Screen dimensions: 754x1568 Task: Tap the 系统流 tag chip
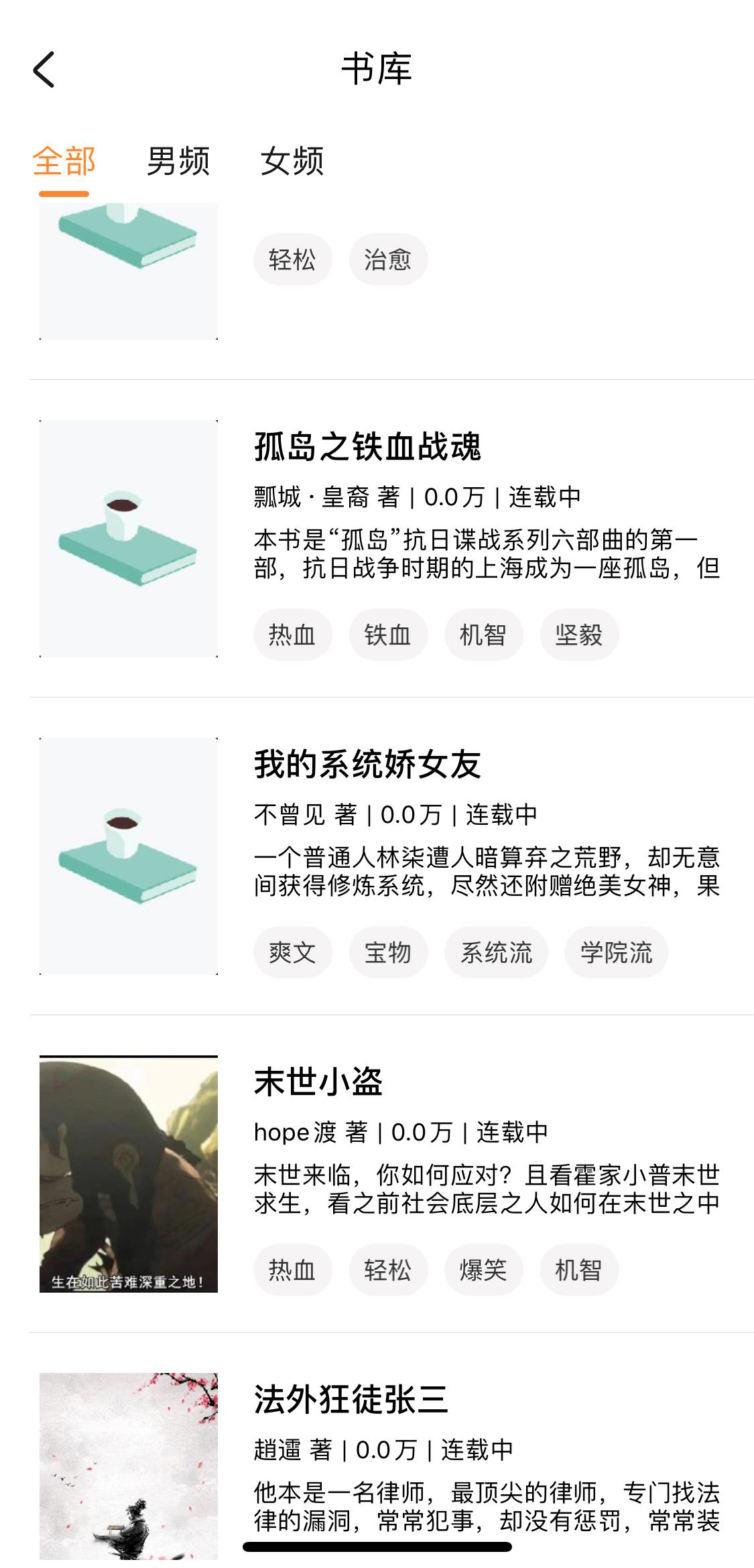click(x=496, y=952)
